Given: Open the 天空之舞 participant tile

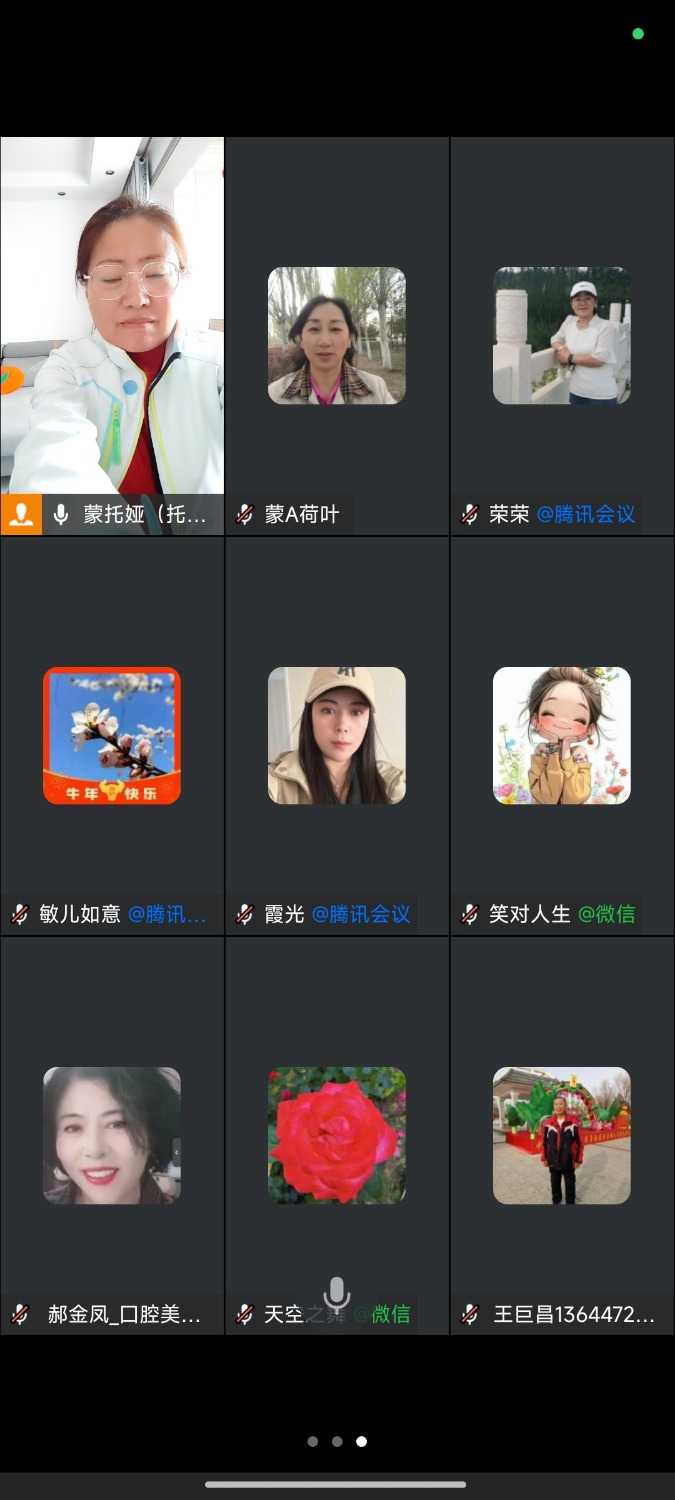Looking at the screenshot, I should pos(337,1136).
